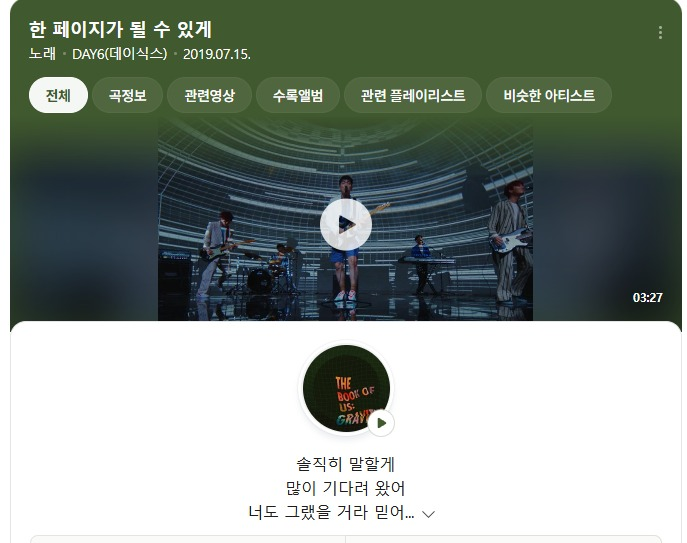View the 관련 플레이리스트 tab

(x=412, y=96)
